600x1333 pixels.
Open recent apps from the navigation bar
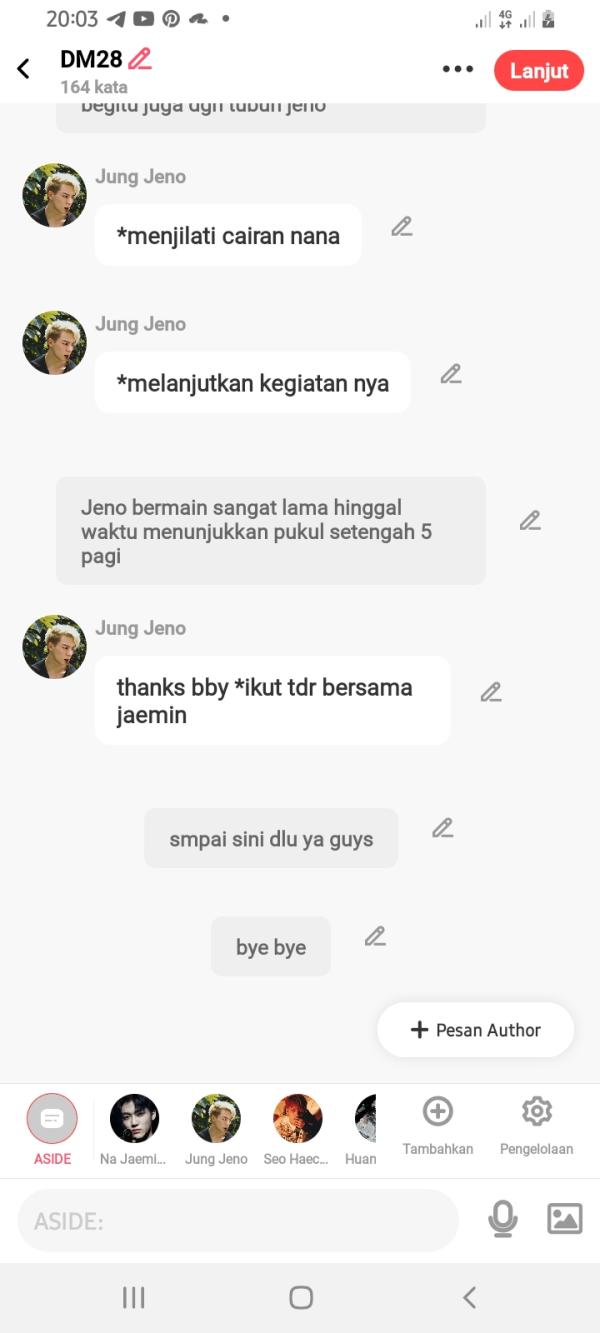tap(133, 1297)
